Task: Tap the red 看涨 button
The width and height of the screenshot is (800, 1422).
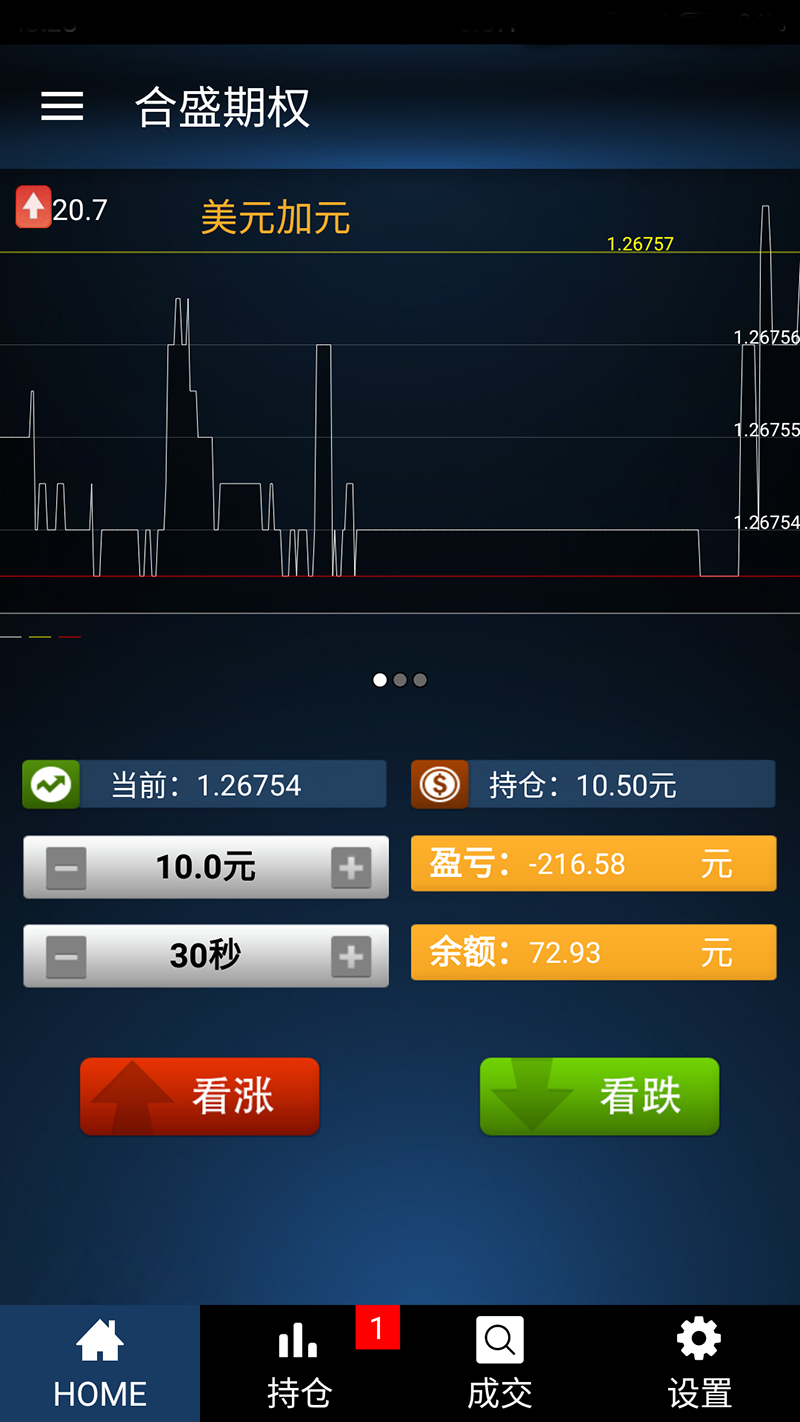Action: pos(200,1096)
